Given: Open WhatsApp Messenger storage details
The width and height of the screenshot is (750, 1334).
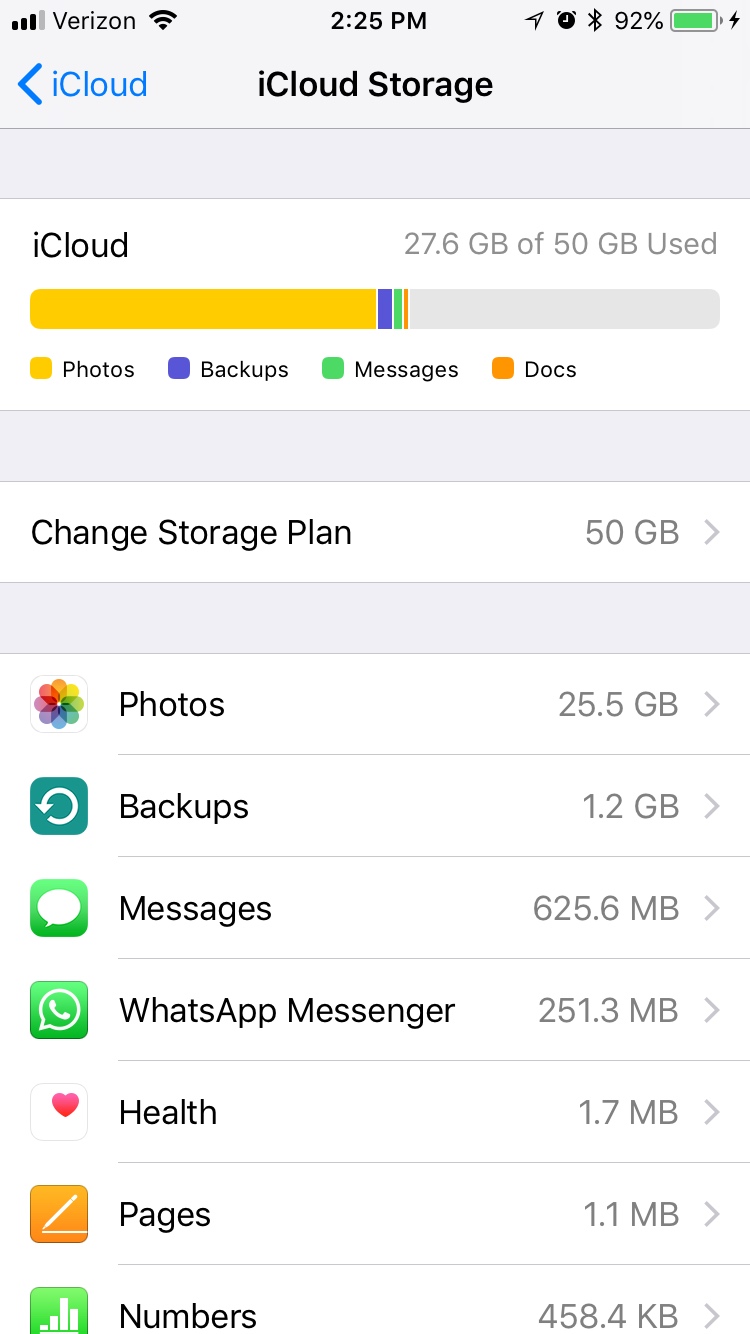Looking at the screenshot, I should 375,1011.
